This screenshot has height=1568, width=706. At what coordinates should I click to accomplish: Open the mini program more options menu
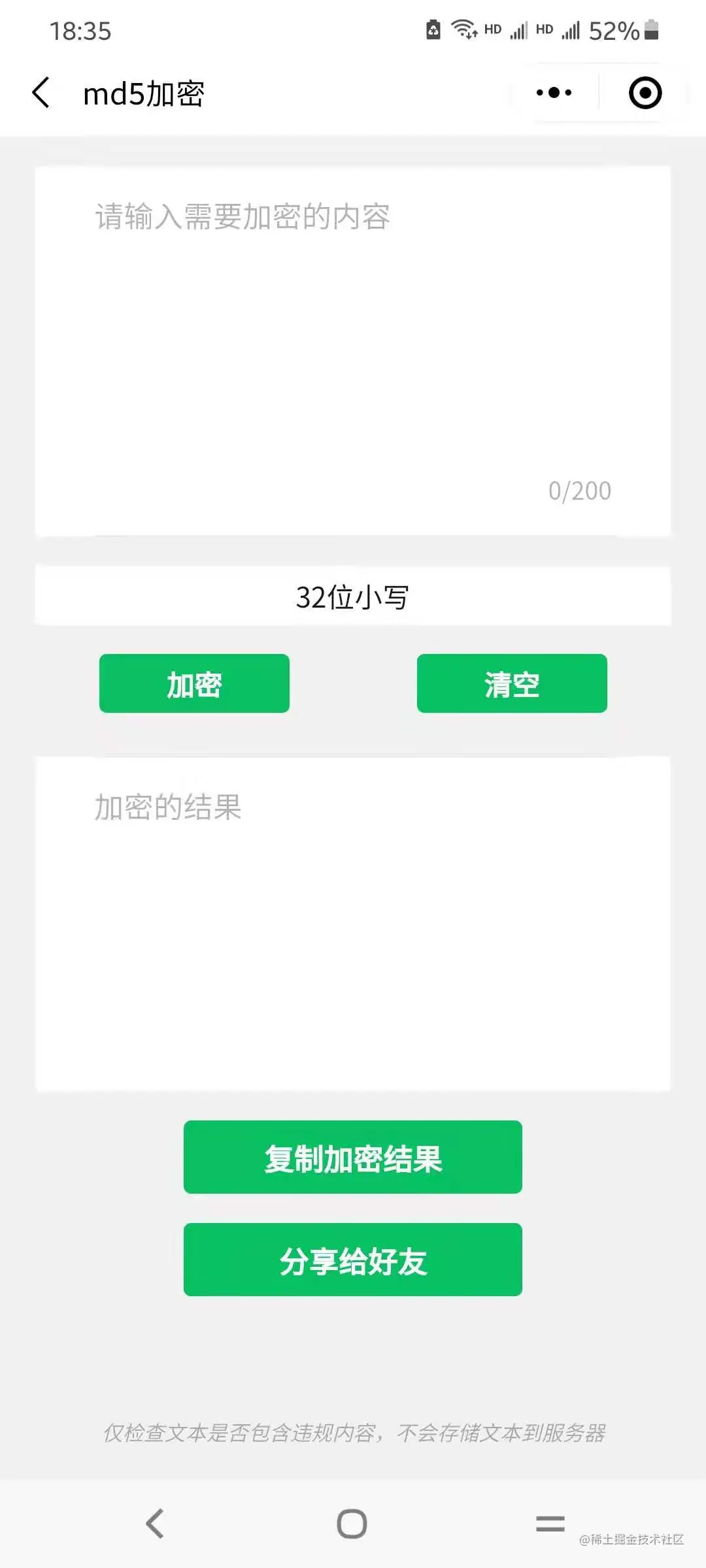click(554, 93)
